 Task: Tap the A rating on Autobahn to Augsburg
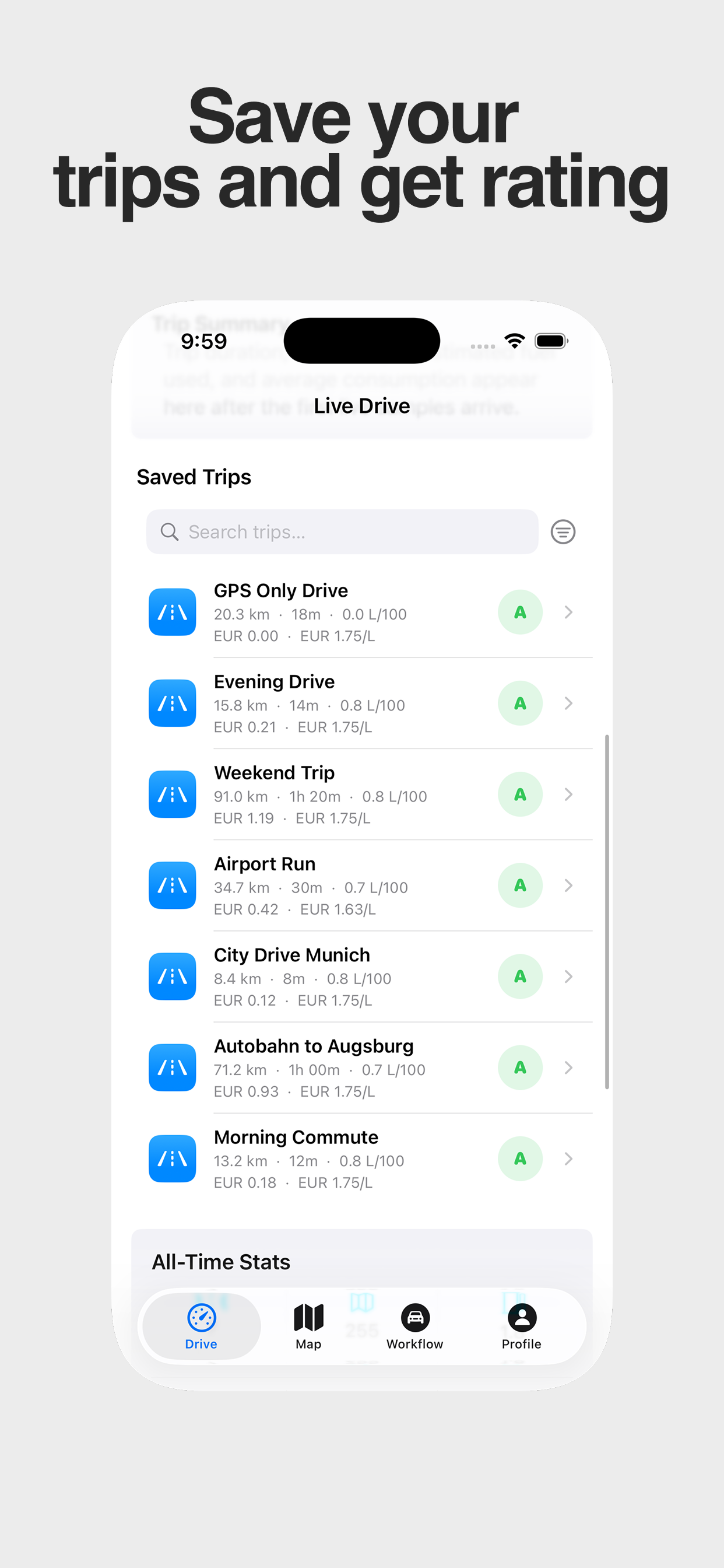(x=519, y=1067)
